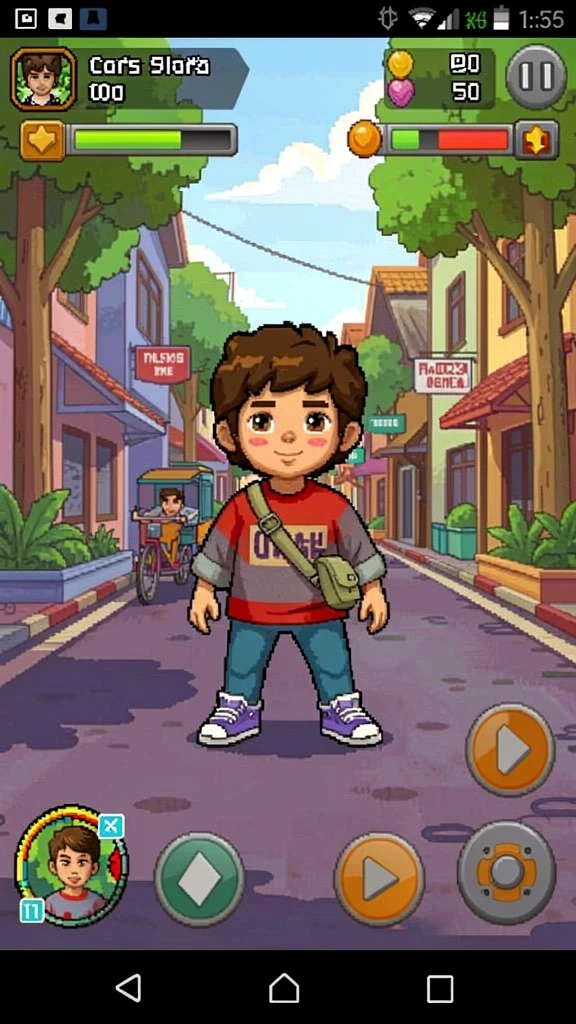Tap the upper orange arrow button

tap(511, 750)
